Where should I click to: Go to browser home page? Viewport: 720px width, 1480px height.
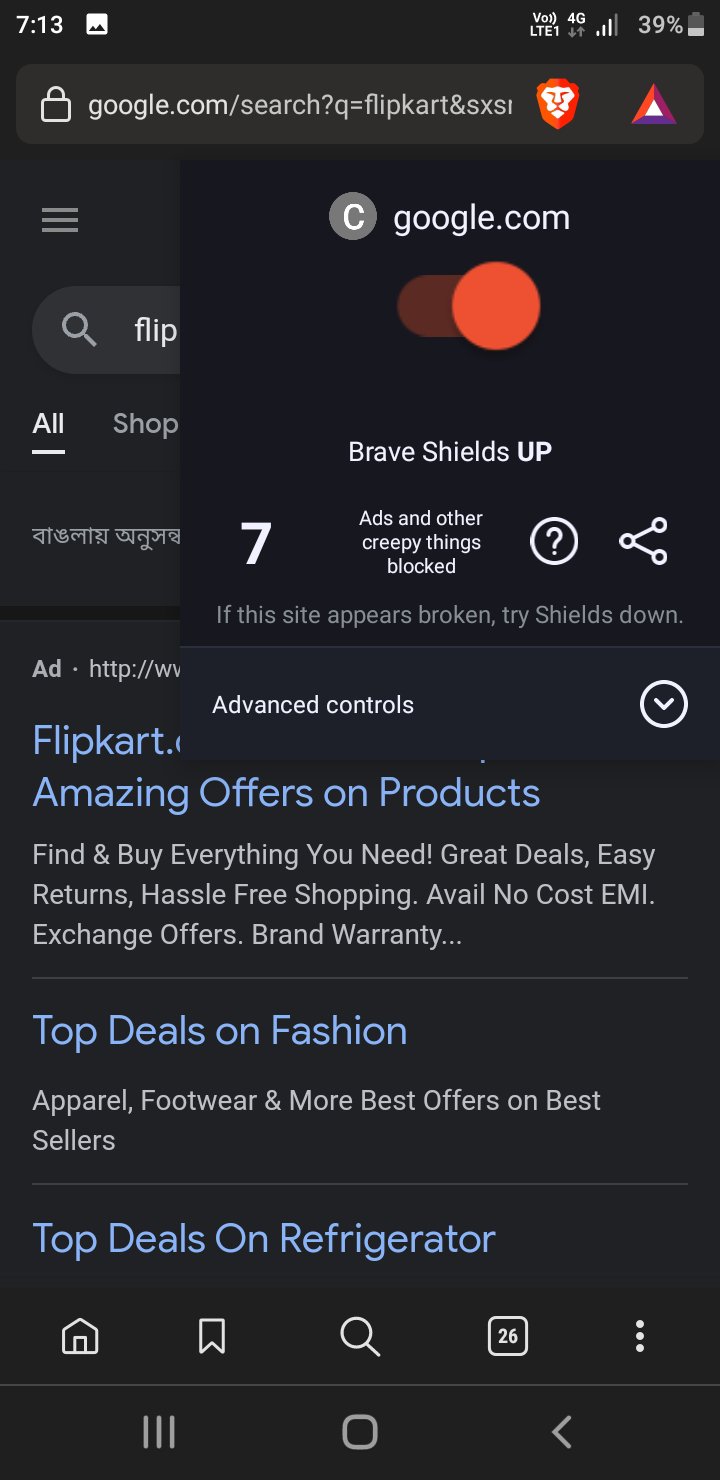tap(80, 1336)
